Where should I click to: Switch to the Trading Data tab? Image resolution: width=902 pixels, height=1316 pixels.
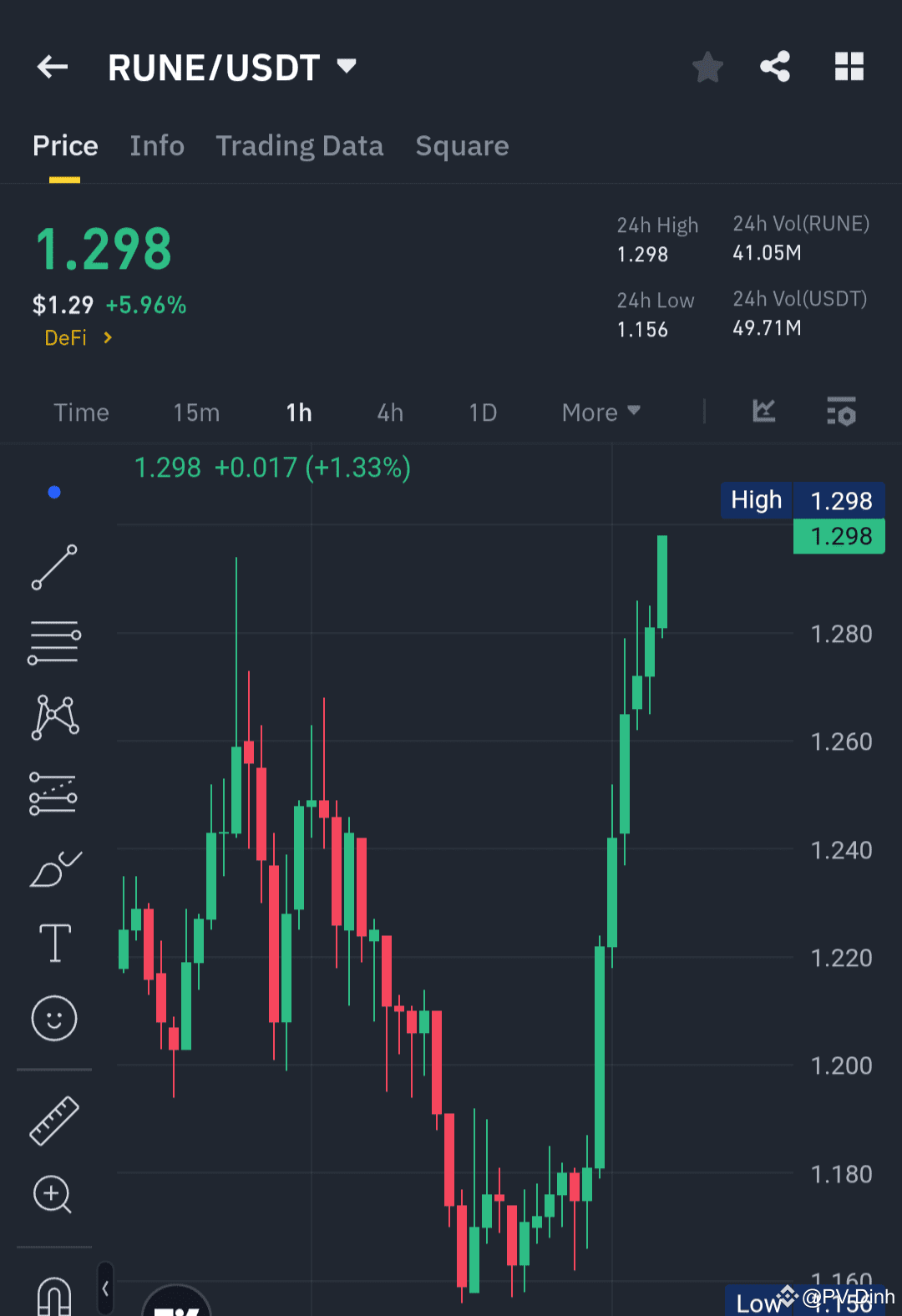(300, 145)
